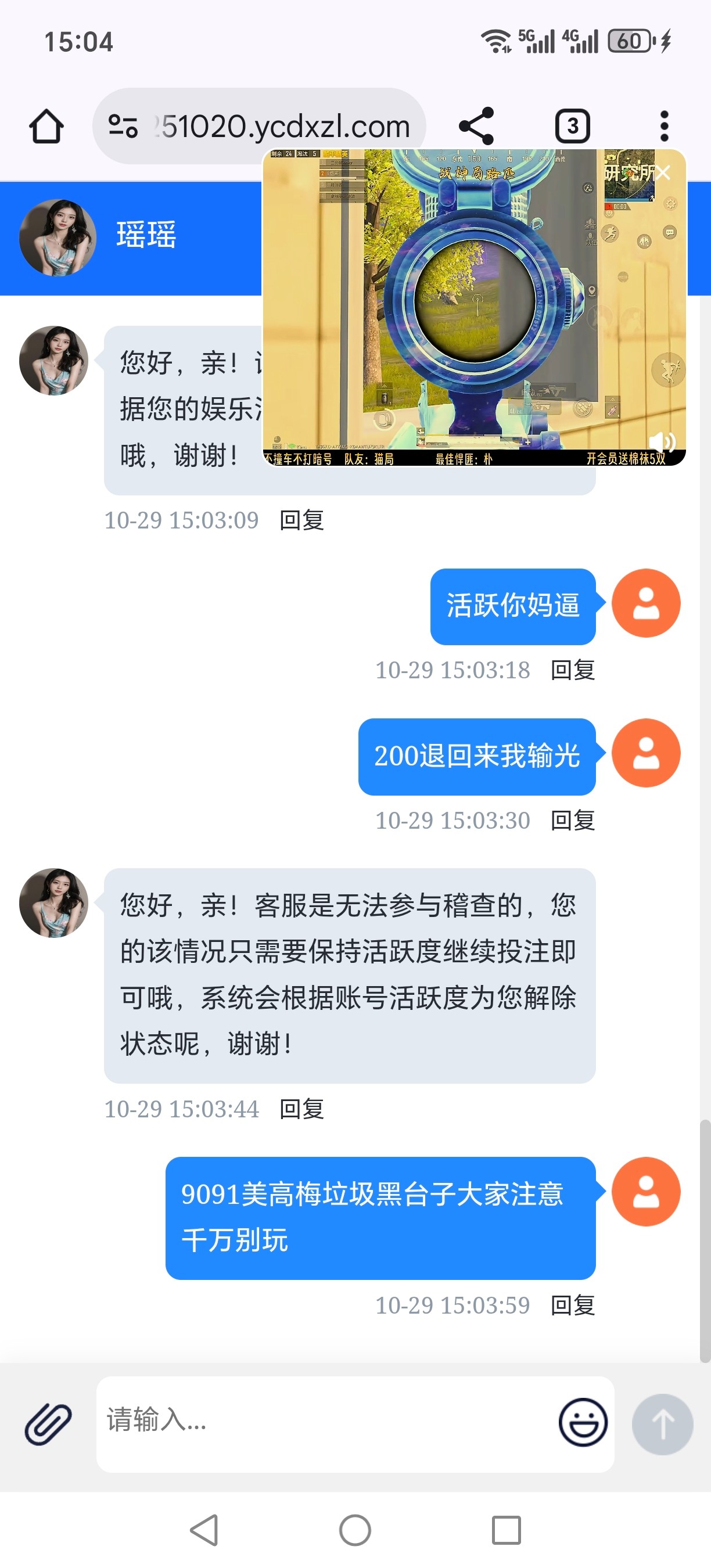Image resolution: width=711 pixels, height=1568 pixels.
Task: Open the browser overflow menu
Action: pos(664,127)
